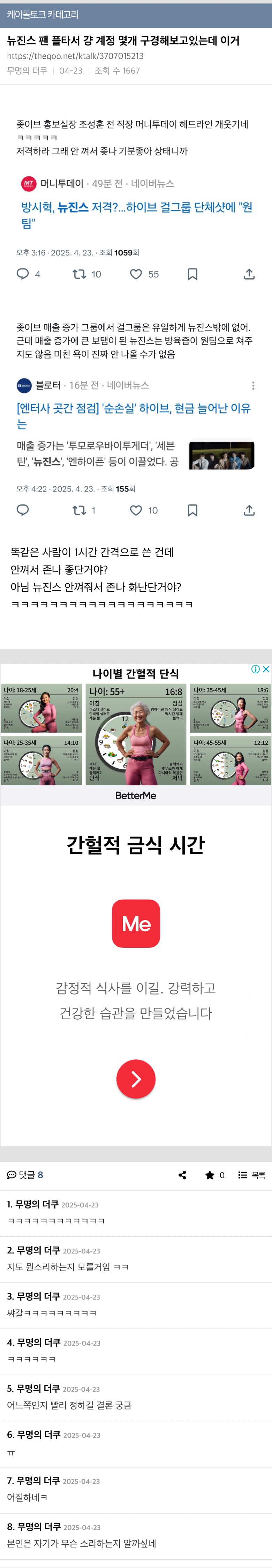Go to the 목록 post list
The image size is (272, 1568).
tap(252, 1175)
